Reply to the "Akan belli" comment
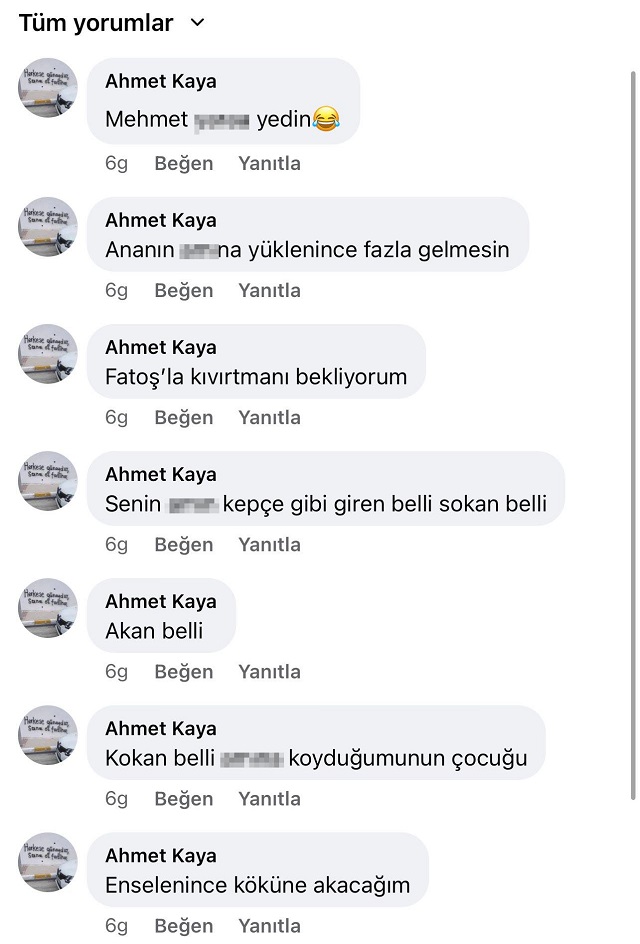This screenshot has width=640, height=944. (x=269, y=671)
